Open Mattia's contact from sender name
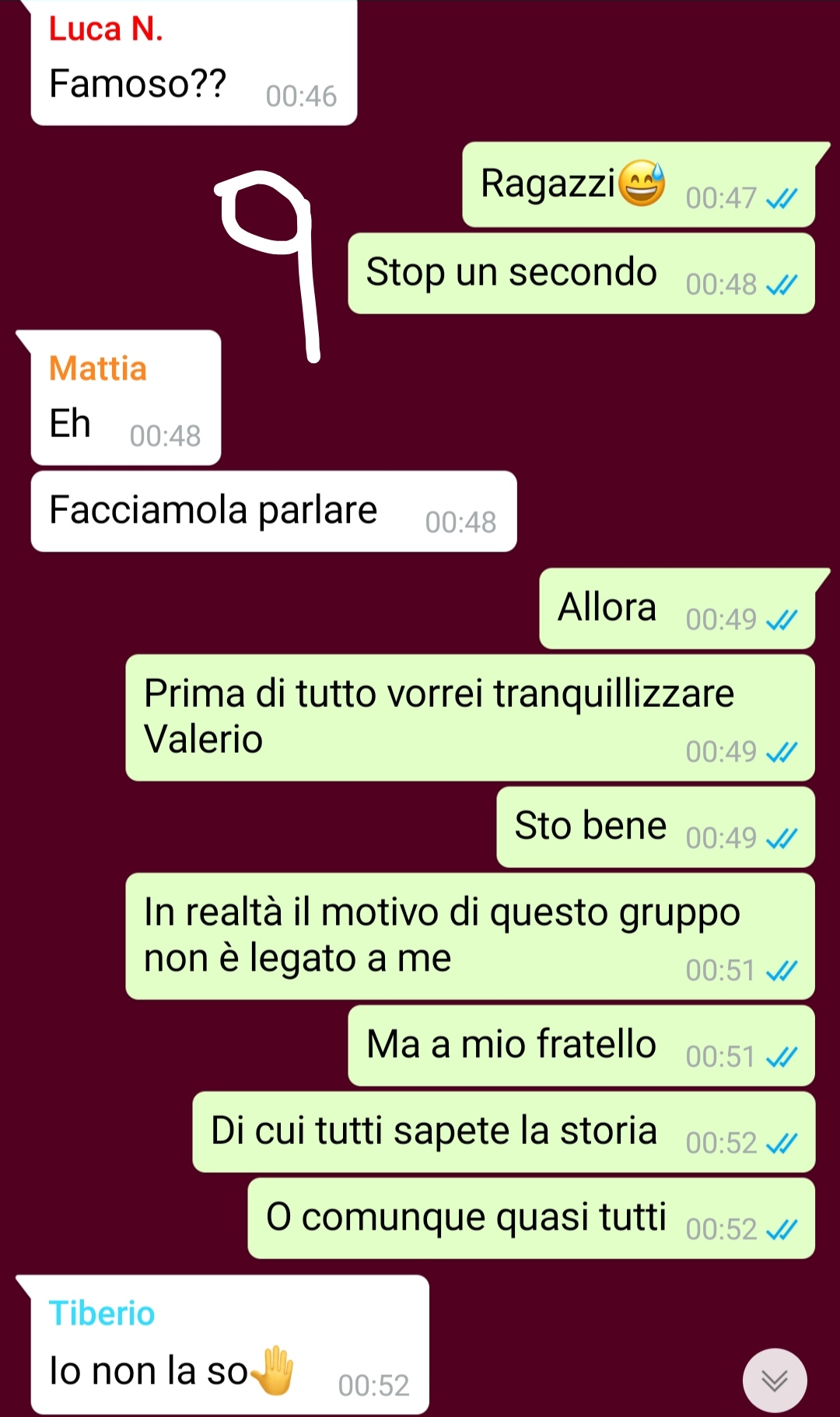Screen dimensions: 840x1417 (x=98, y=369)
